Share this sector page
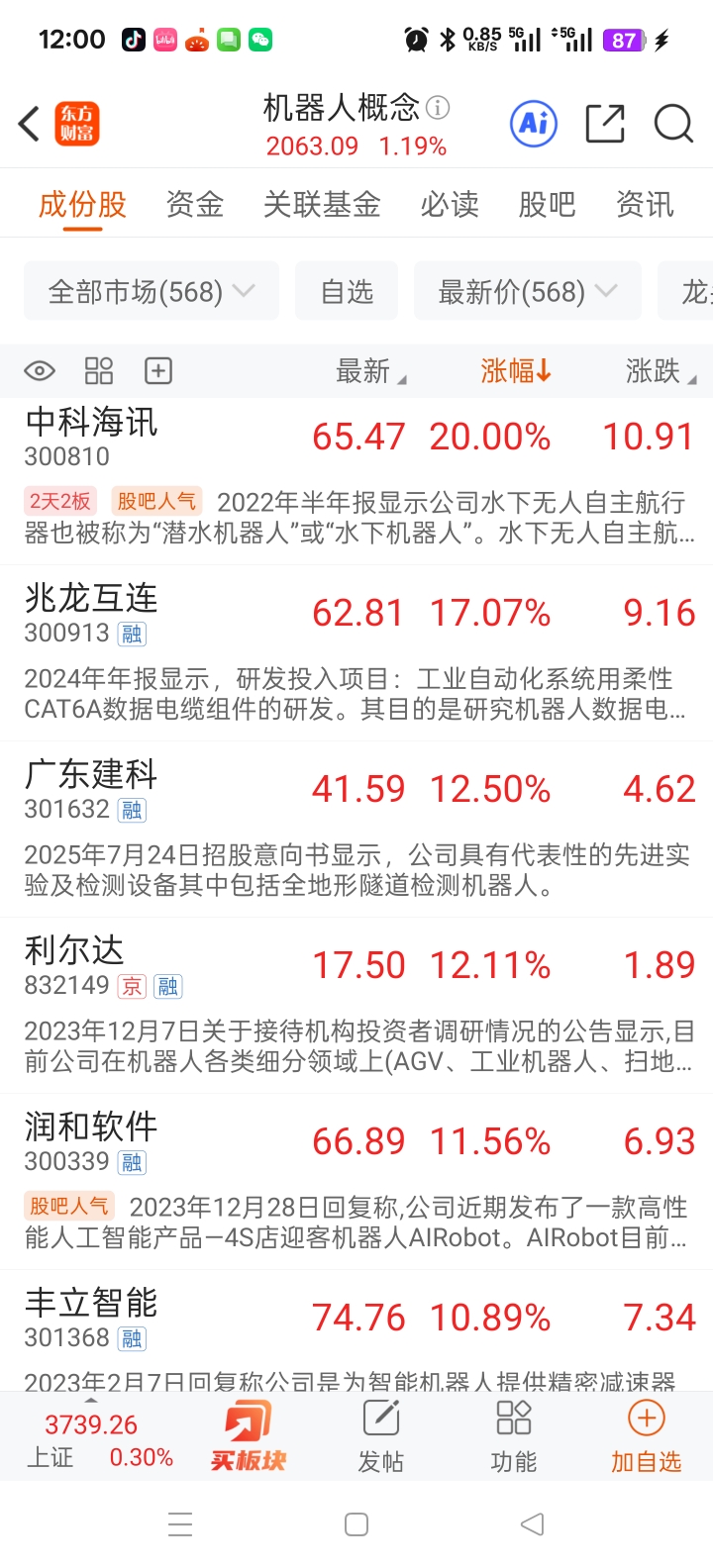The width and height of the screenshot is (713, 1568). (x=605, y=124)
